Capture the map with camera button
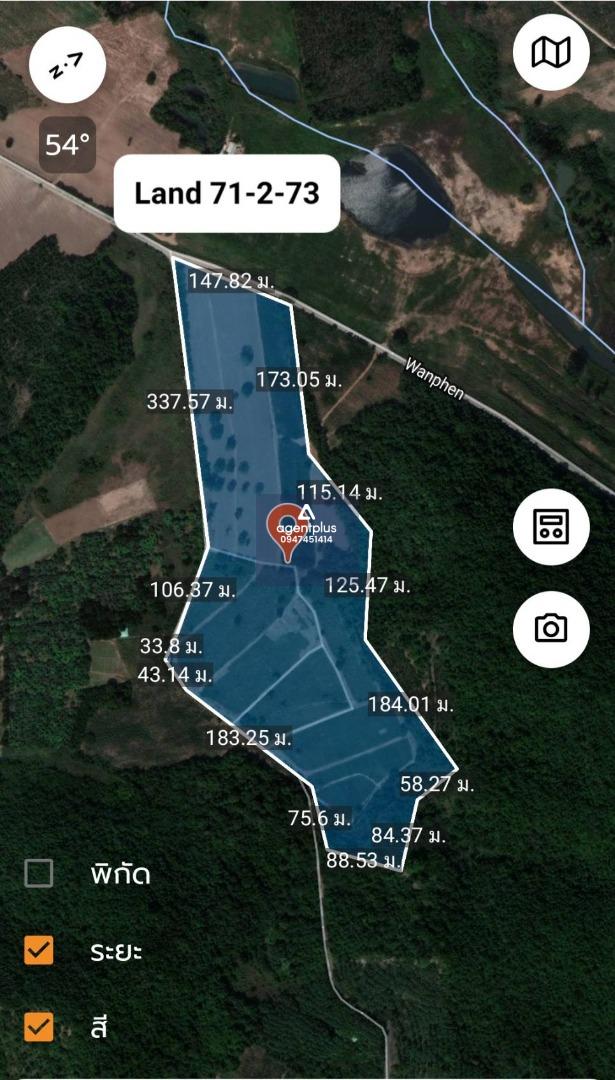Screen dimensions: 615x1080 point(551,629)
